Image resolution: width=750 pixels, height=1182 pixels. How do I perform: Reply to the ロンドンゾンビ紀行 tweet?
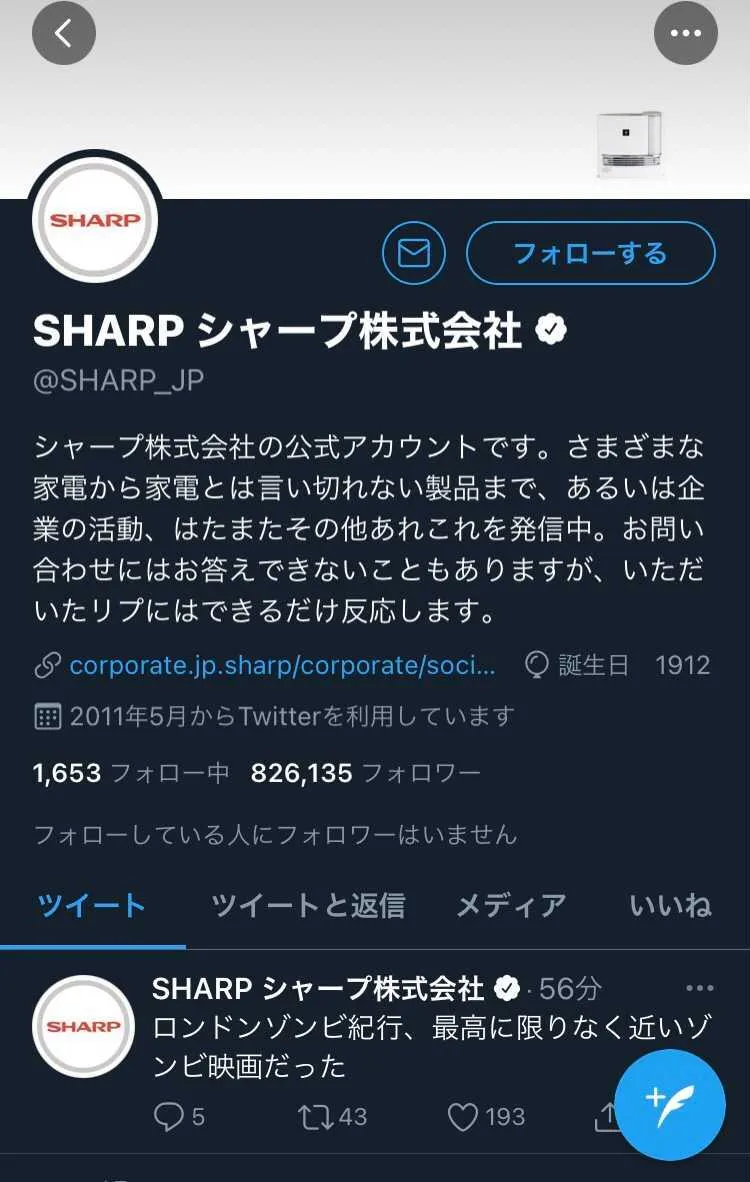pyautogui.click(x=170, y=1117)
